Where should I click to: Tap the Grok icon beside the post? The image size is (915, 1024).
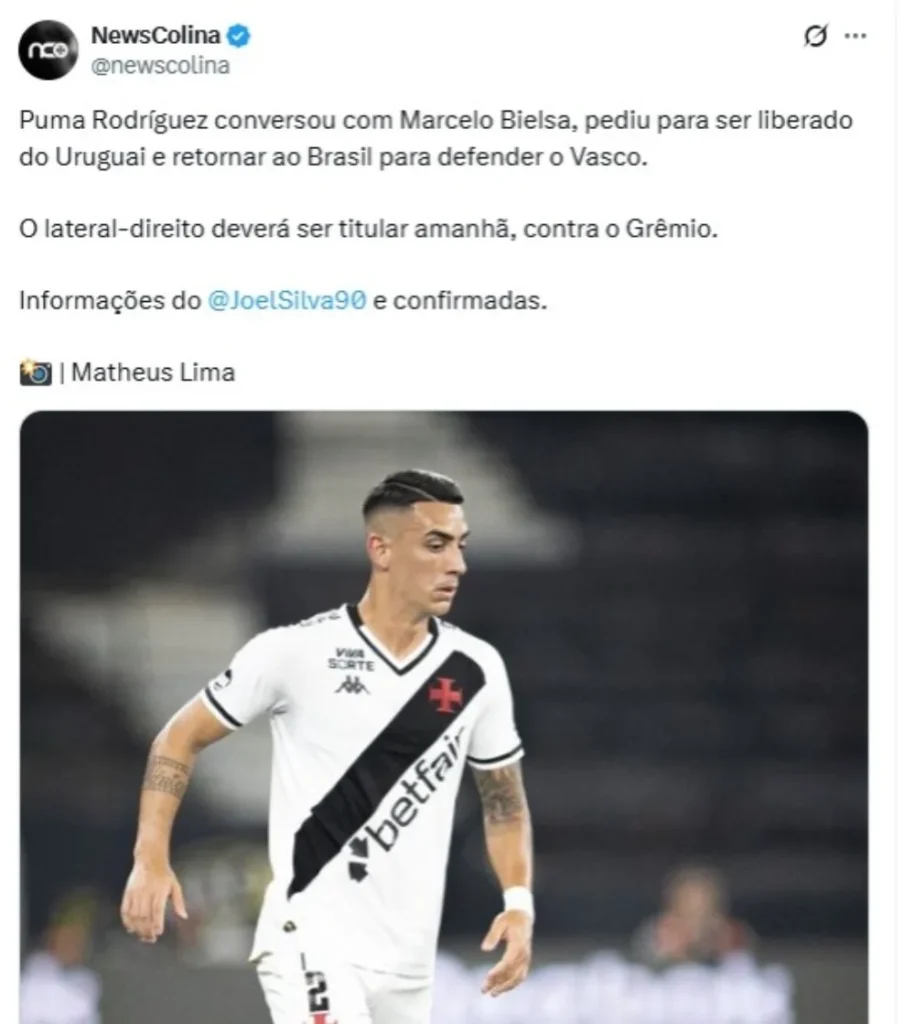coord(816,37)
